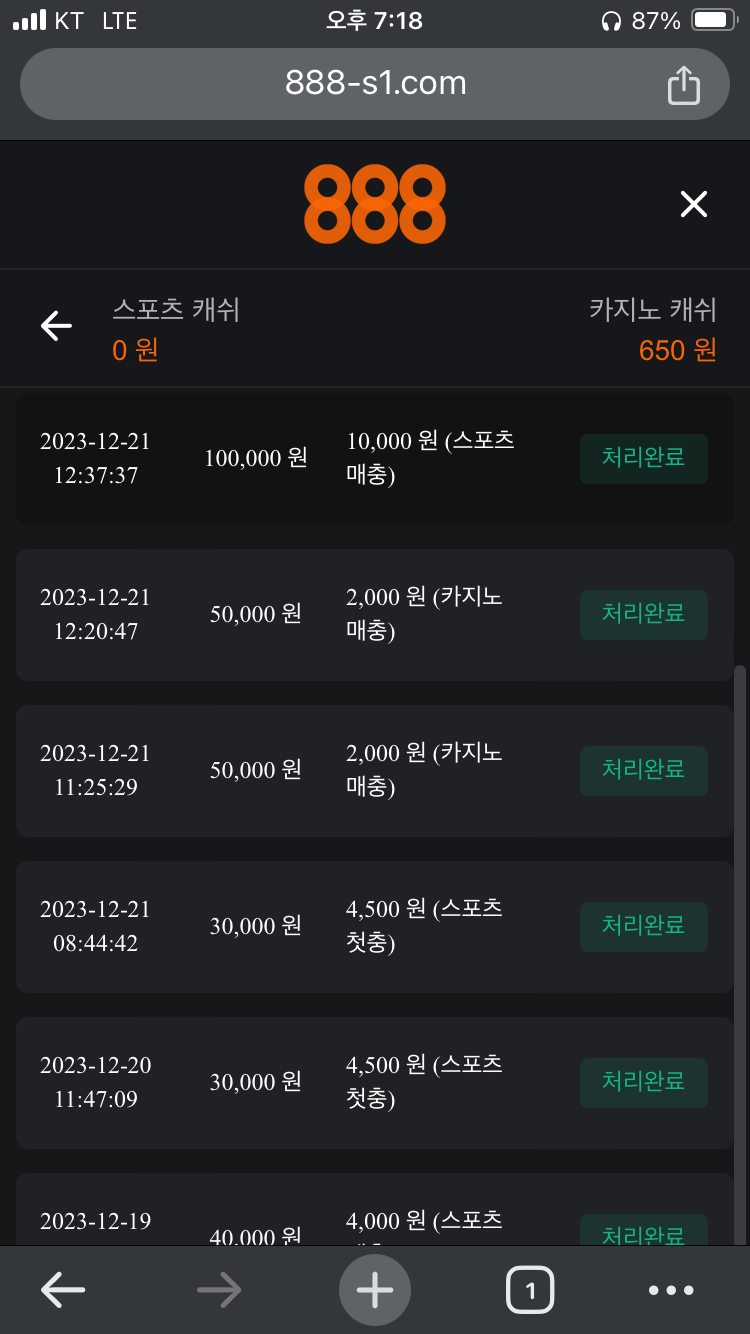The image size is (750, 1334).
Task: Open the browser's three-dot menu
Action: pyautogui.click(x=671, y=1290)
